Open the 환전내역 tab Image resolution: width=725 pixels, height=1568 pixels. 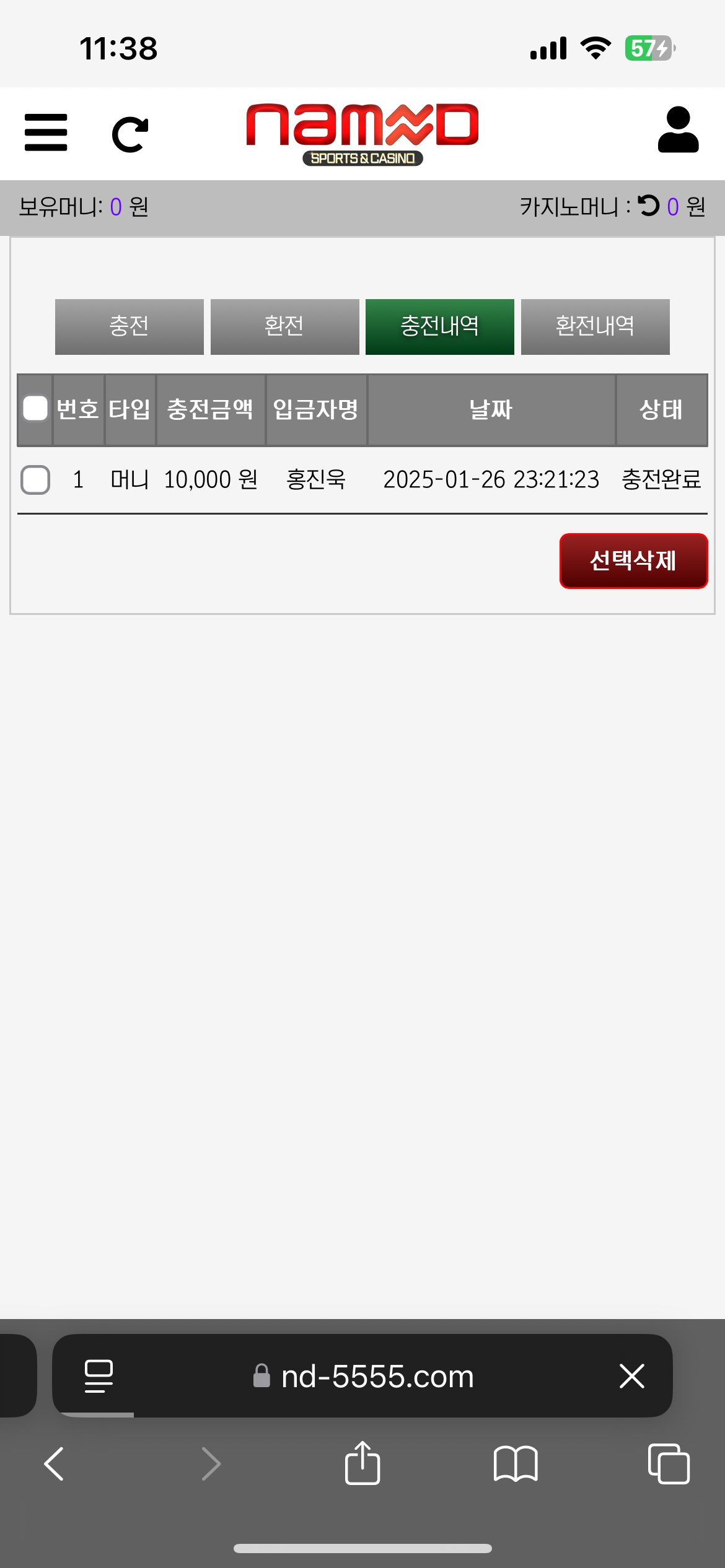tap(595, 326)
